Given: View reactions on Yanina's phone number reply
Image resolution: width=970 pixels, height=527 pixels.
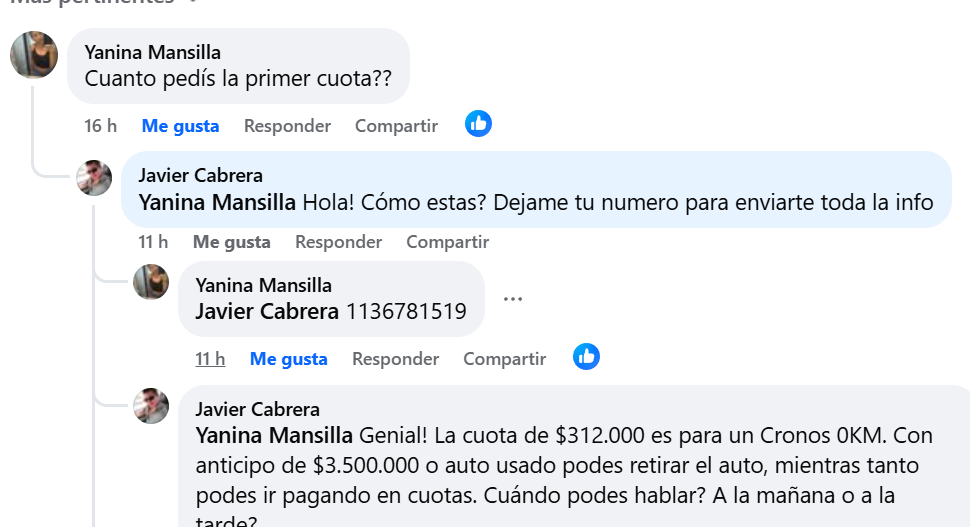Looking at the screenshot, I should [x=587, y=357].
